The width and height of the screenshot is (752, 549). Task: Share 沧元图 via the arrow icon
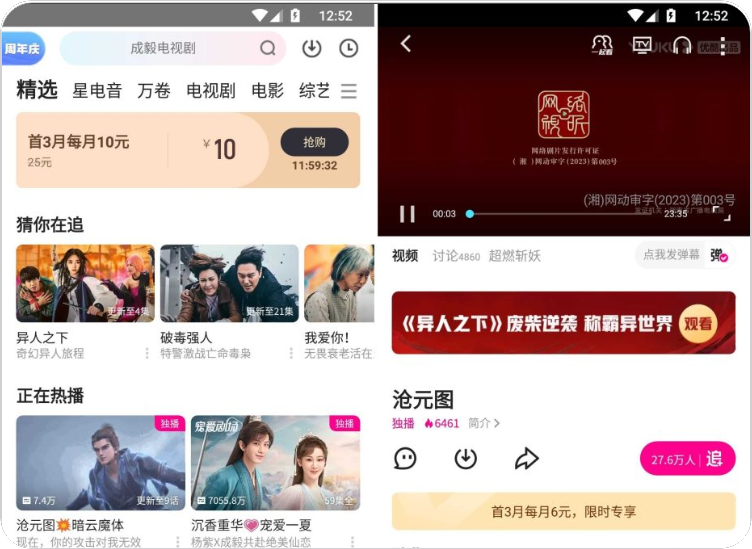(x=526, y=458)
